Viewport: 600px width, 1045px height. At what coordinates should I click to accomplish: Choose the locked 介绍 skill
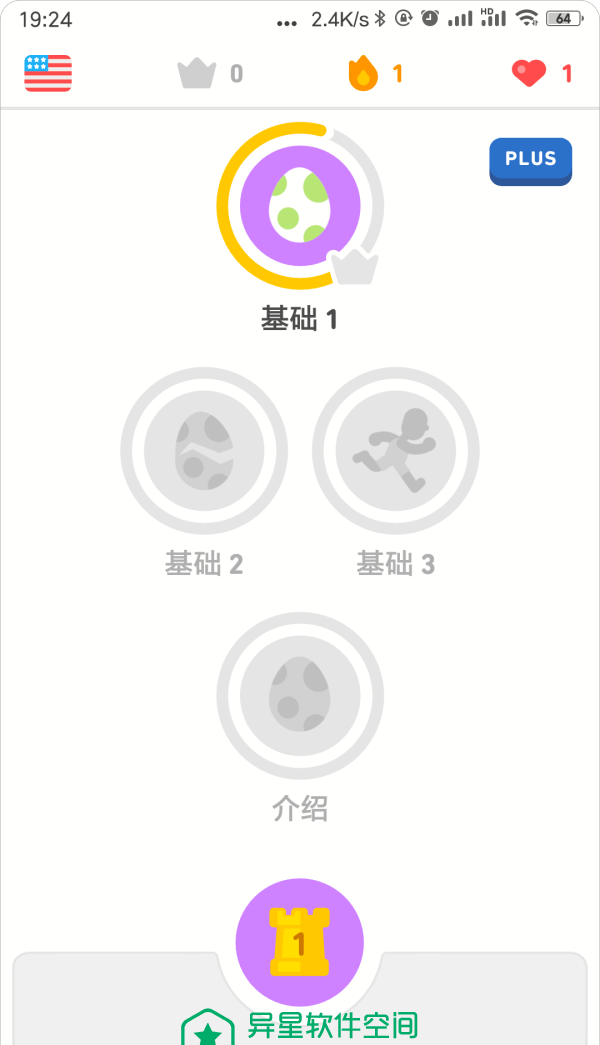tap(300, 695)
